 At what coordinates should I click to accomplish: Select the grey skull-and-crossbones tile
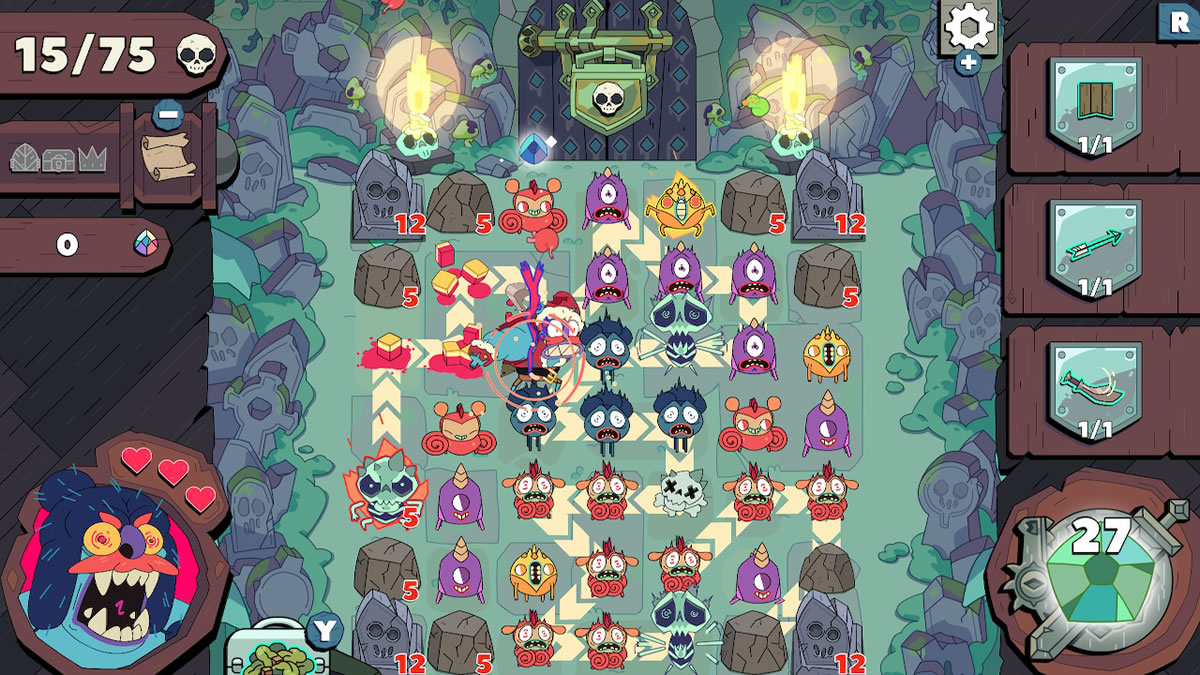click(680, 492)
